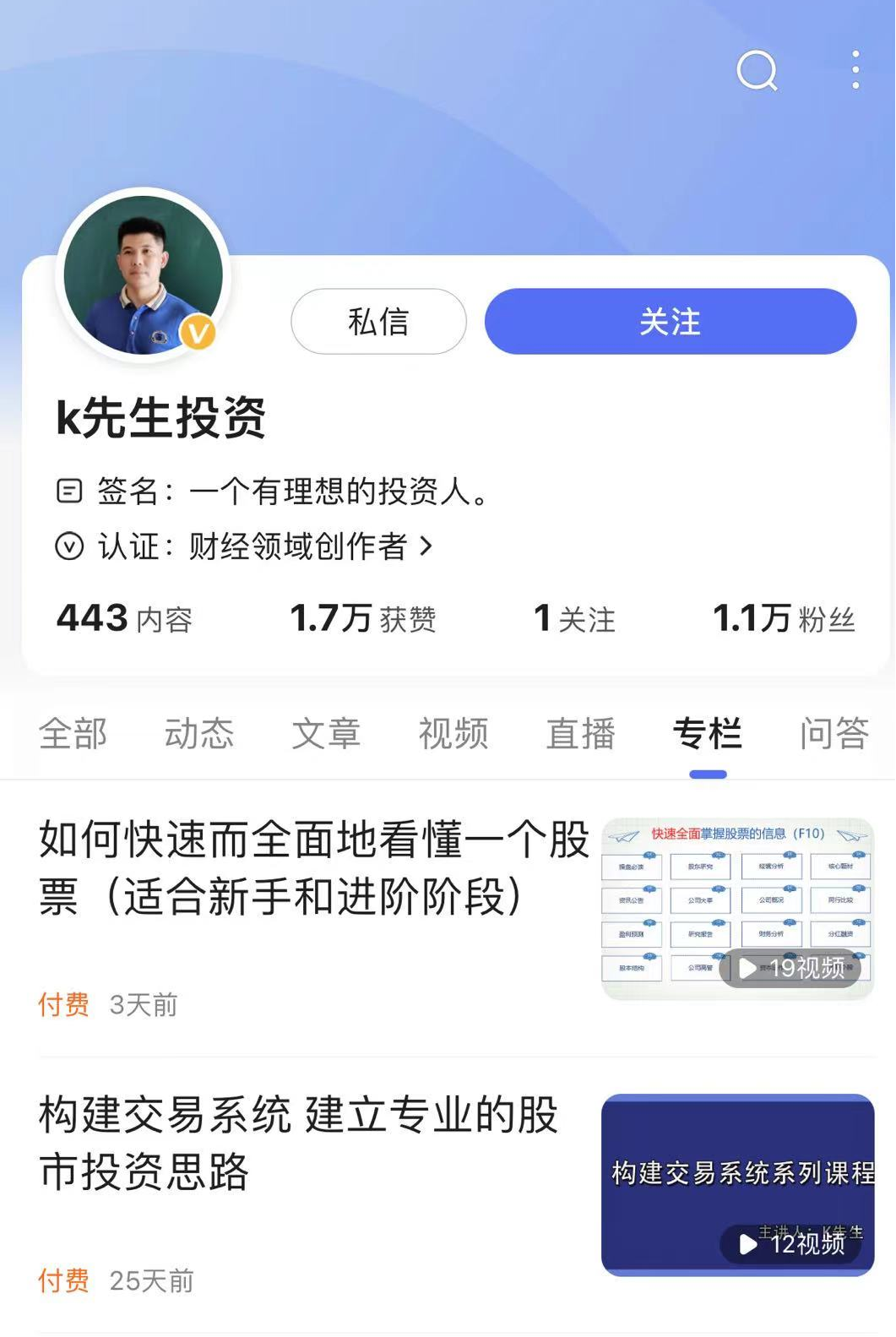This screenshot has width=896, height=1337.
Task: Switch to the 直播 tab
Action: coord(580,733)
